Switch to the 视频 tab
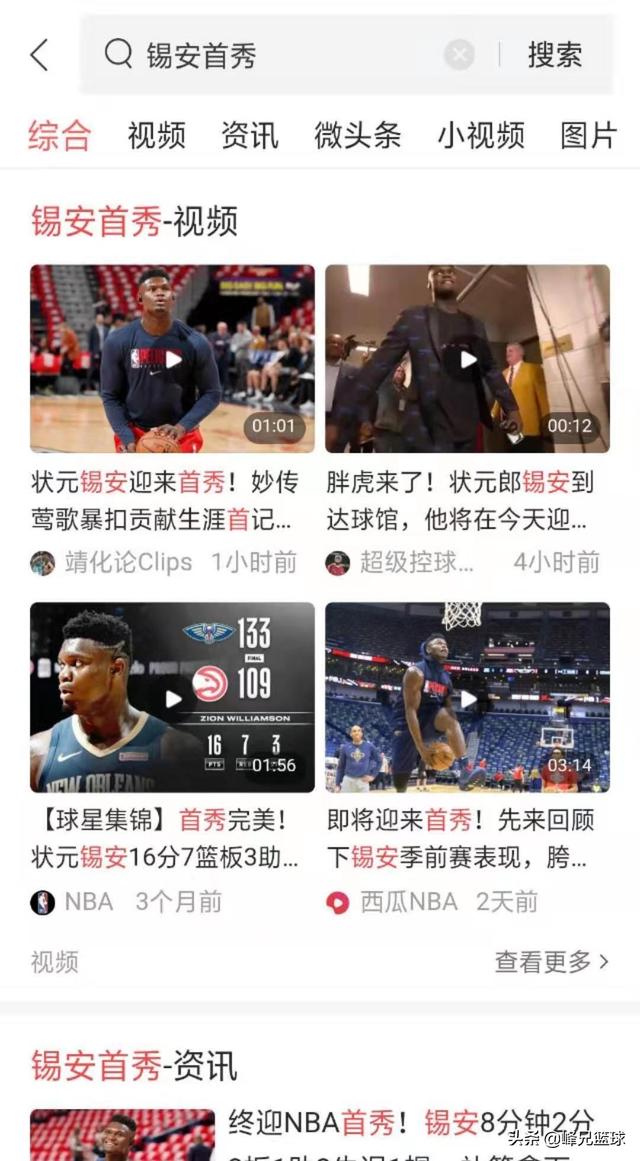The height and width of the screenshot is (1161, 640). pos(156,135)
